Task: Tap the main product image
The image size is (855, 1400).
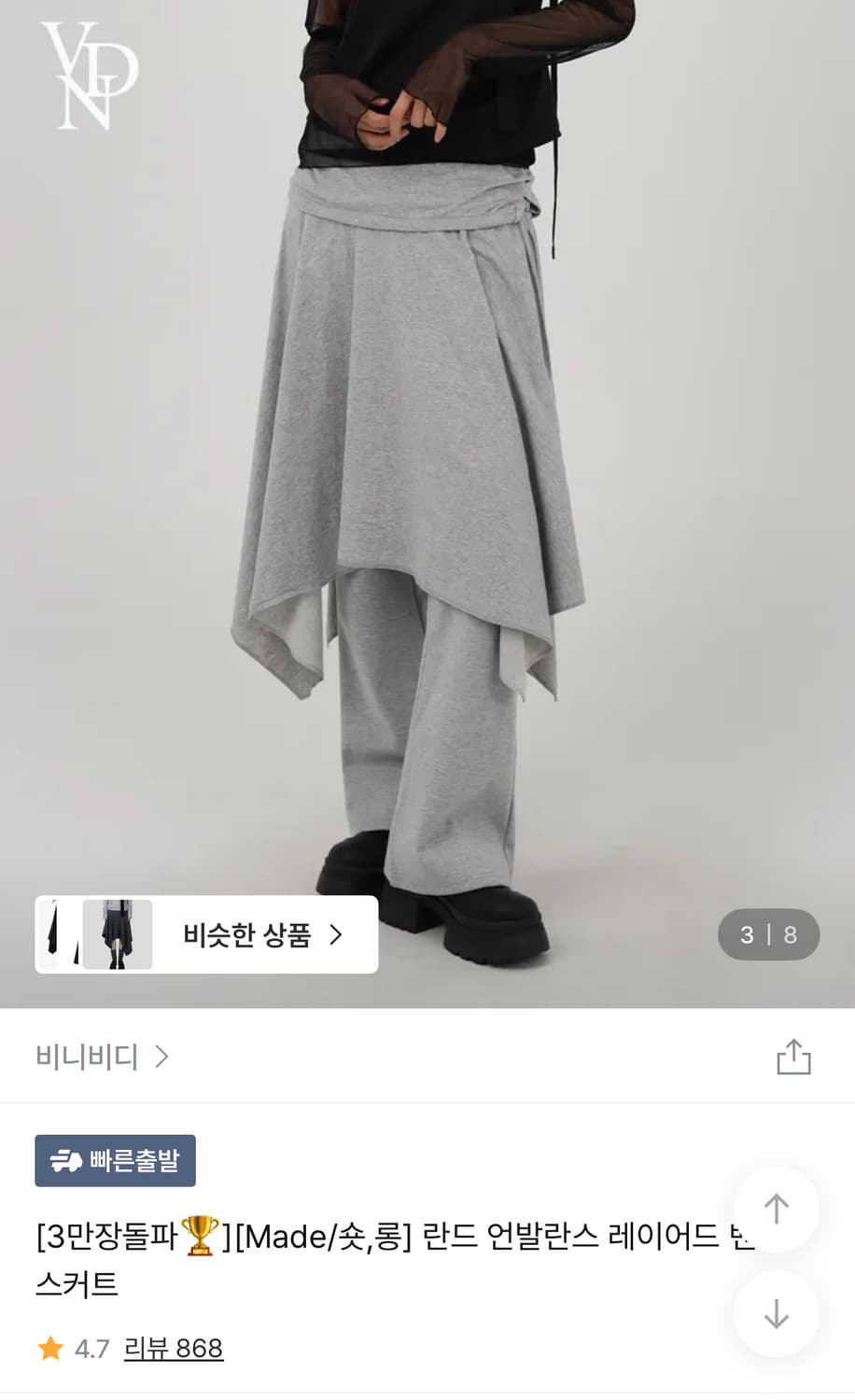Action: tap(427, 467)
